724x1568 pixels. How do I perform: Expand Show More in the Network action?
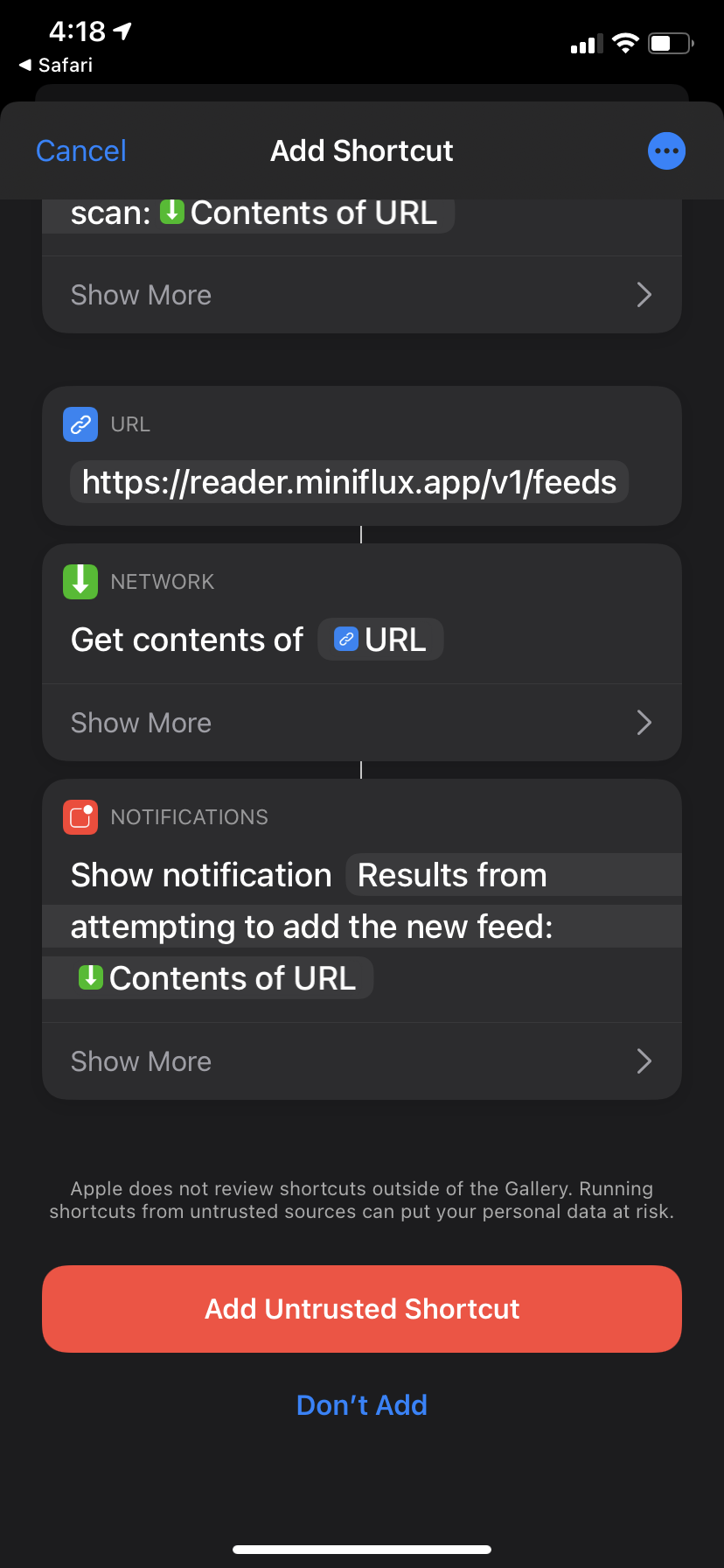click(x=362, y=723)
